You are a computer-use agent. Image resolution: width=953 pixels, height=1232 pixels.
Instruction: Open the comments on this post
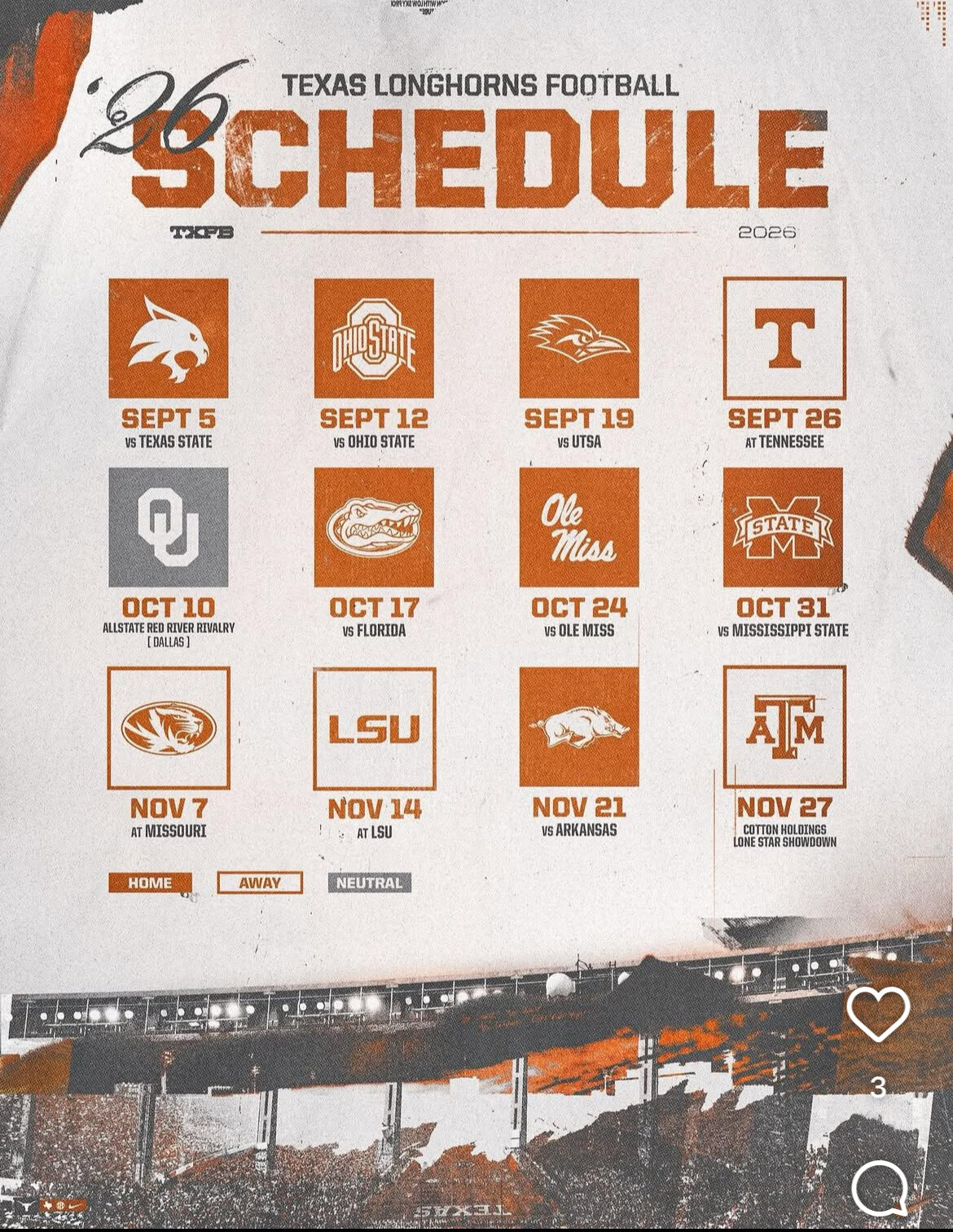coord(880,1187)
